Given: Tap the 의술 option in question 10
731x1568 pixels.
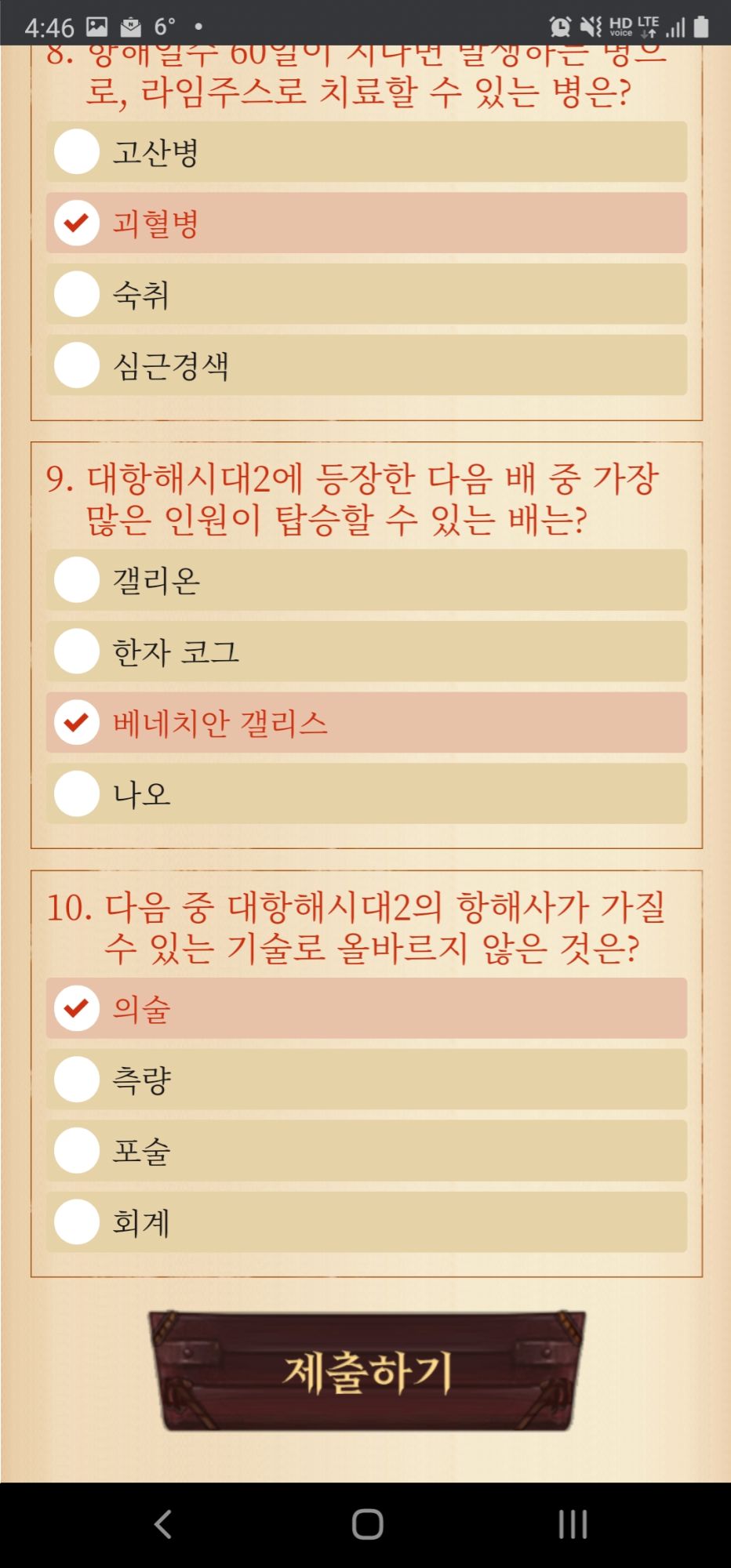Looking at the screenshot, I should pyautogui.click(x=366, y=1008).
